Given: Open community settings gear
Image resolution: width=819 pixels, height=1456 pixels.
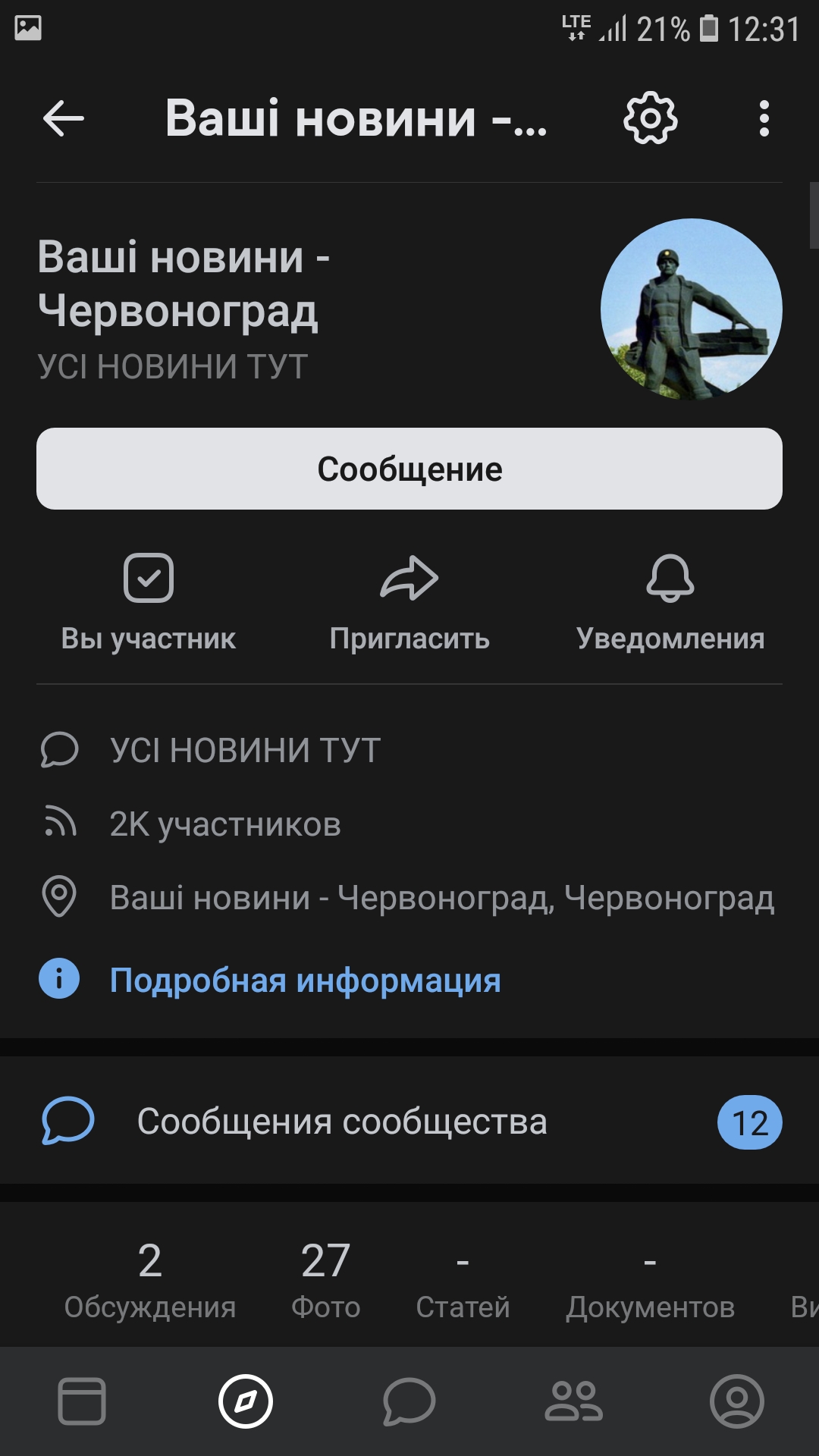Looking at the screenshot, I should coord(650,119).
